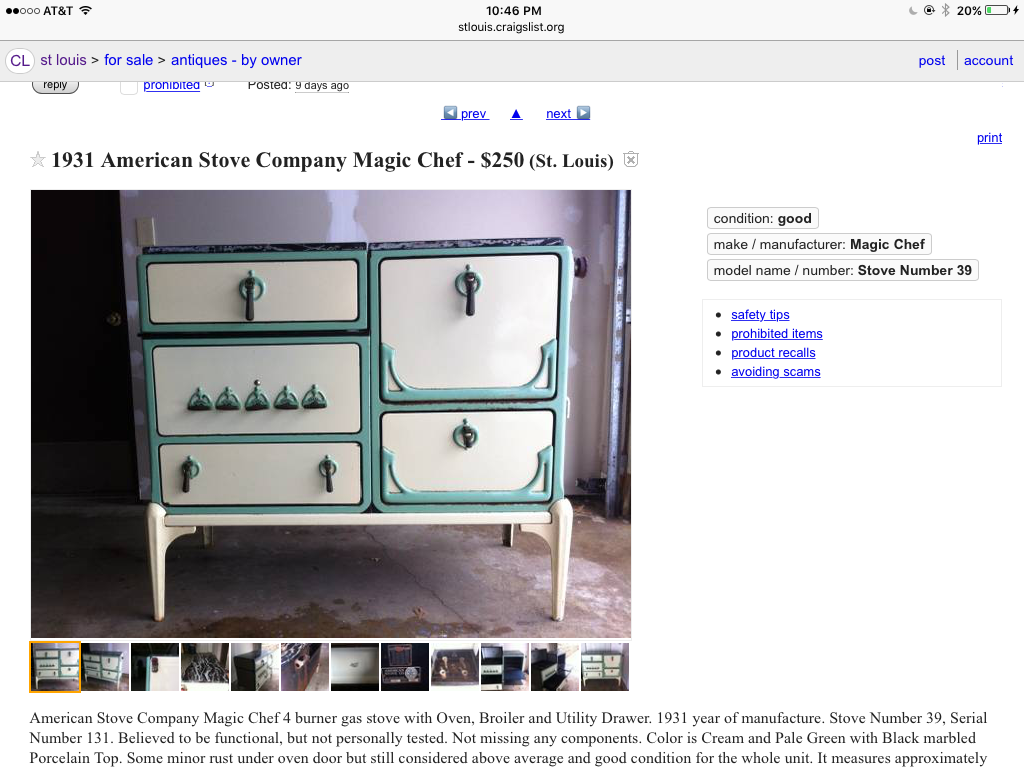This screenshot has height=768, width=1024.
Task: Flag the listing as prohibited
Action: tap(171, 86)
